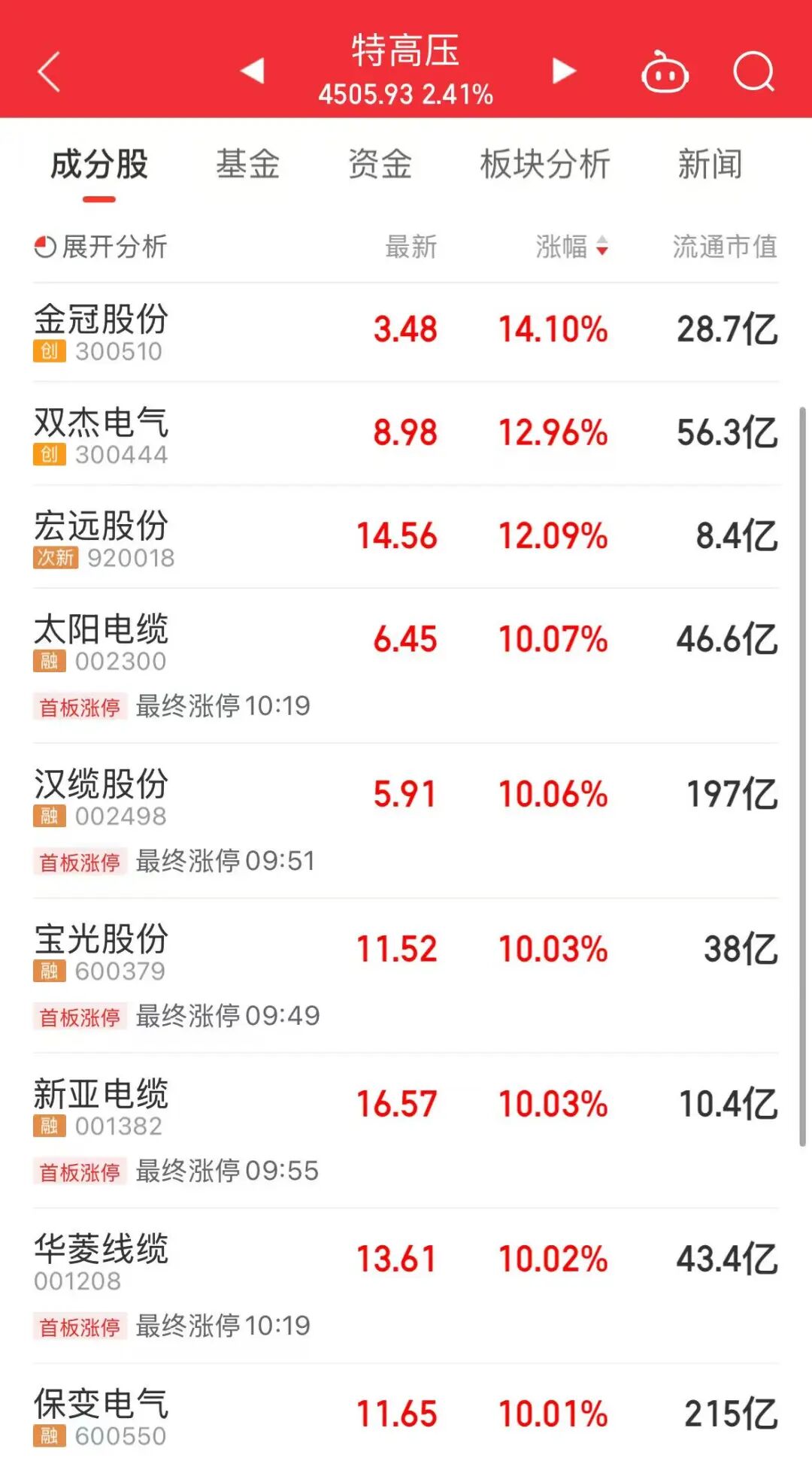Sort by 流通市值 column
812x1467 pixels.
[725, 247]
